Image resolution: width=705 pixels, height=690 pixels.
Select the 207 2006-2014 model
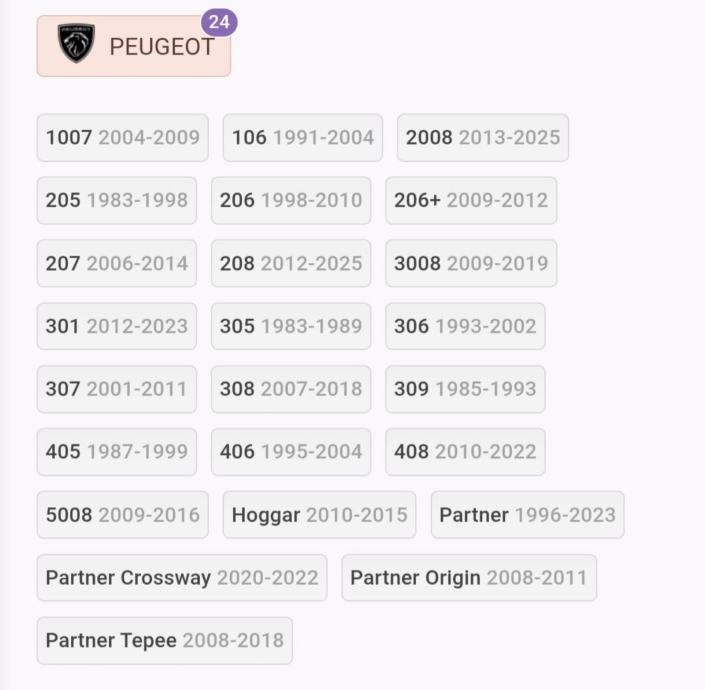pyautogui.click(x=116, y=263)
